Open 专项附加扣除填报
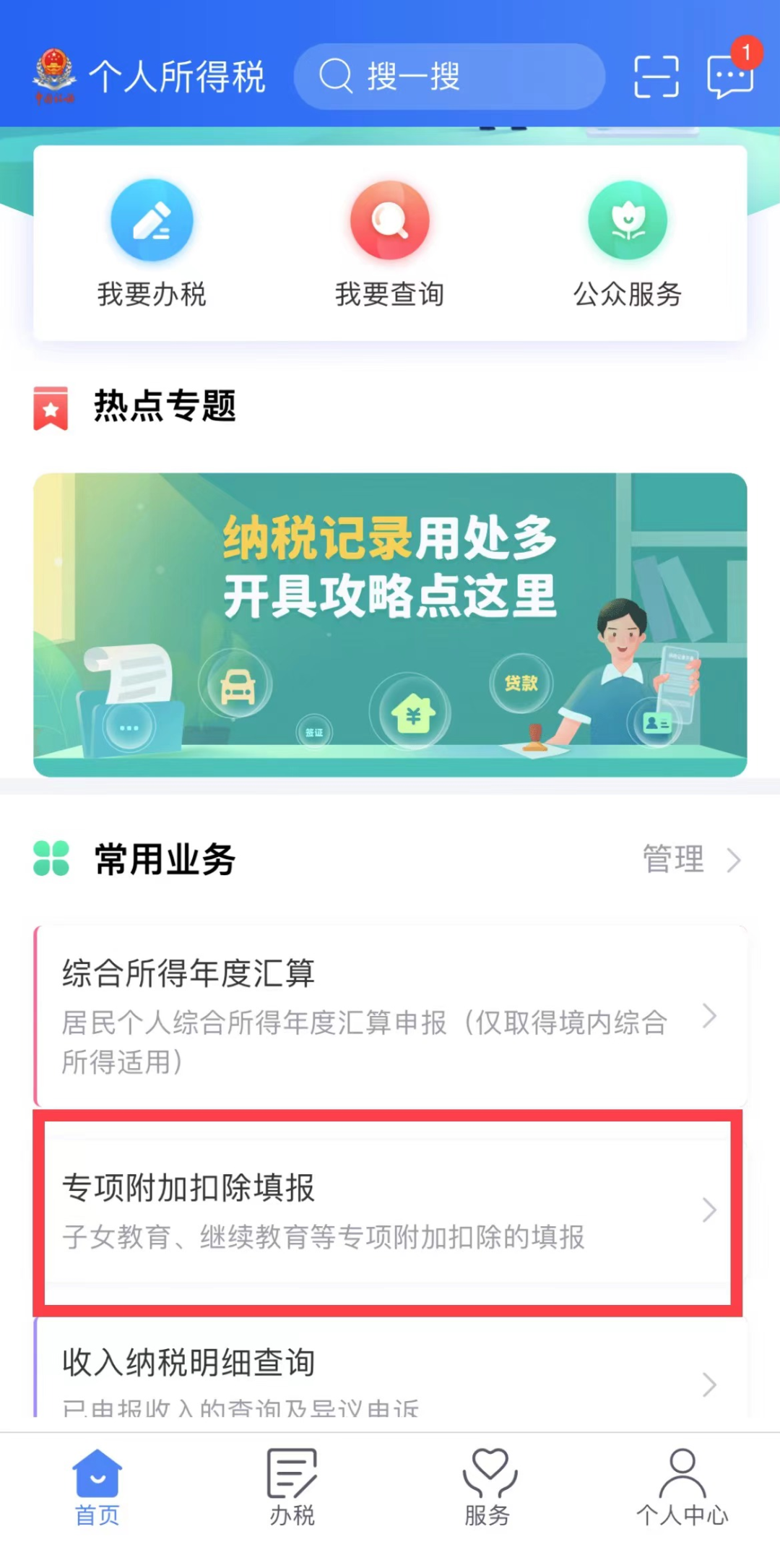This screenshot has width=780, height=1568. [390, 1210]
